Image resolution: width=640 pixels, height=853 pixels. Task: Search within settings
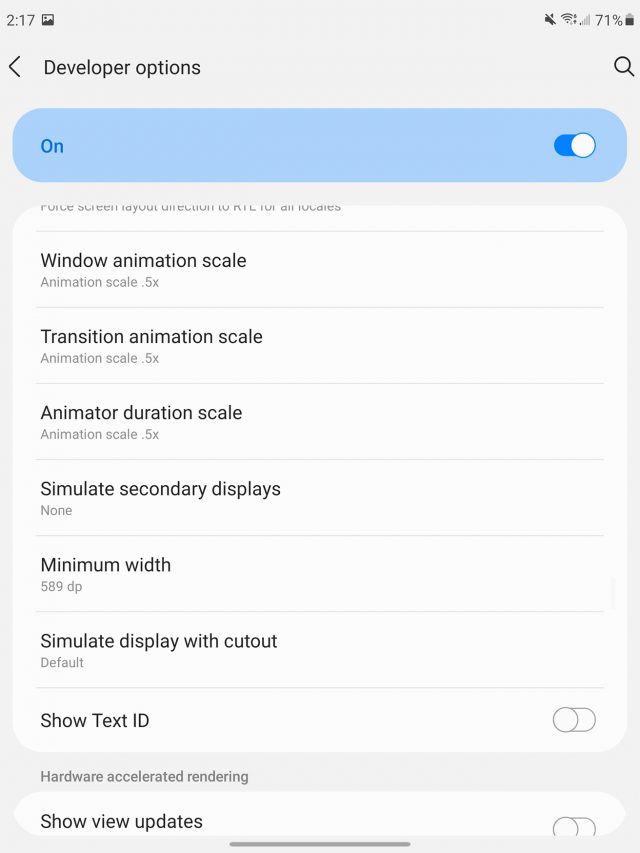click(623, 67)
